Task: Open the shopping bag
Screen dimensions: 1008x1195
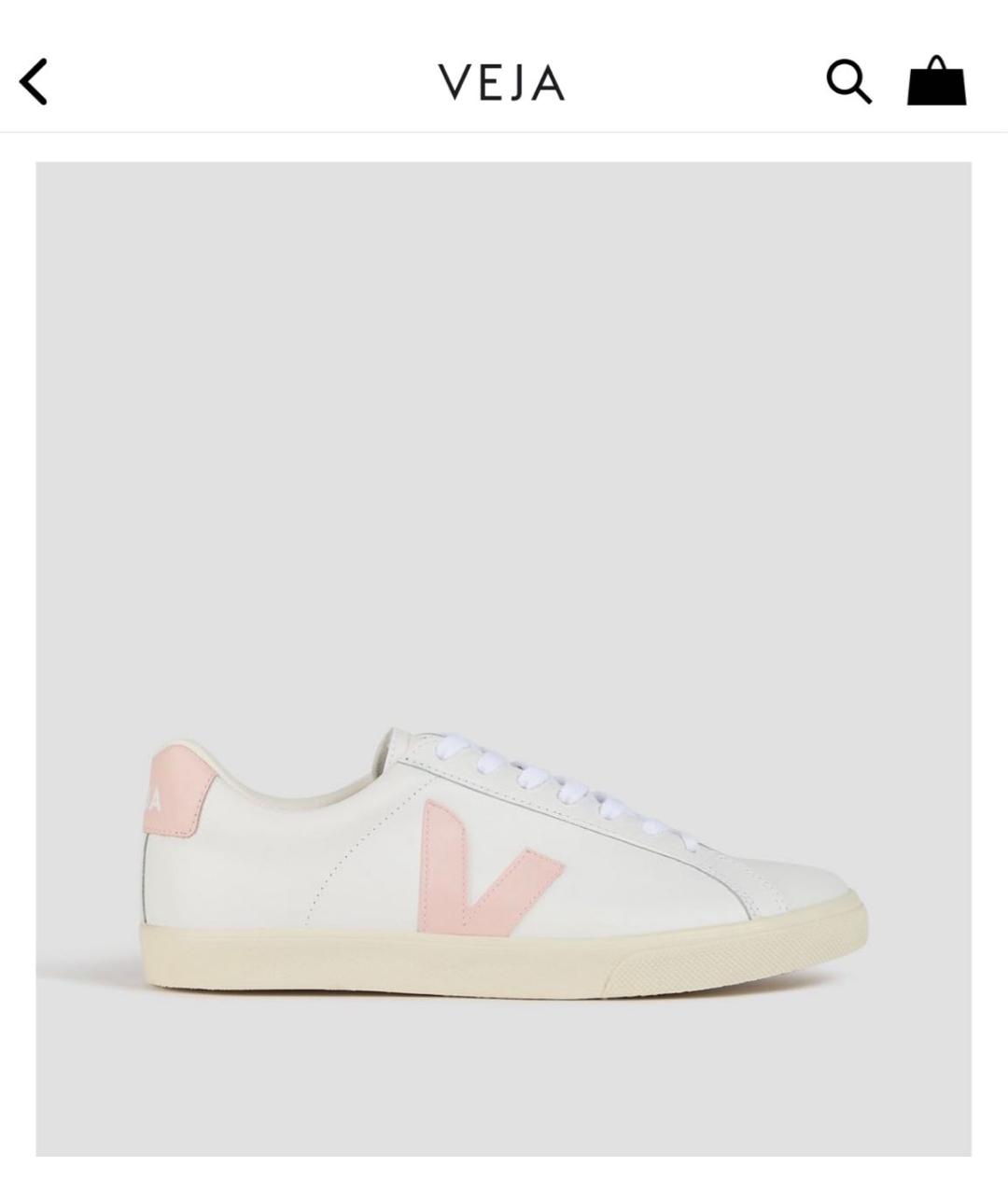Action: tap(936, 81)
